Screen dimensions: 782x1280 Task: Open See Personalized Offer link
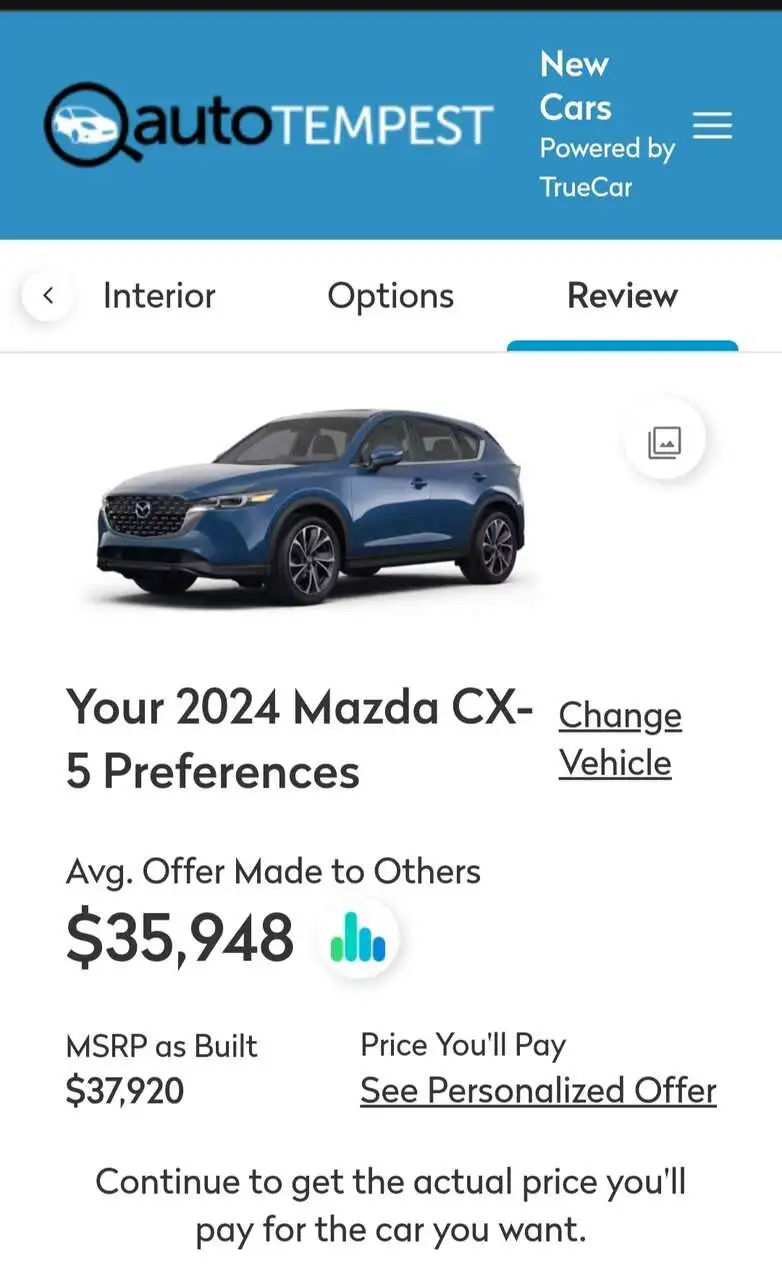(538, 1090)
